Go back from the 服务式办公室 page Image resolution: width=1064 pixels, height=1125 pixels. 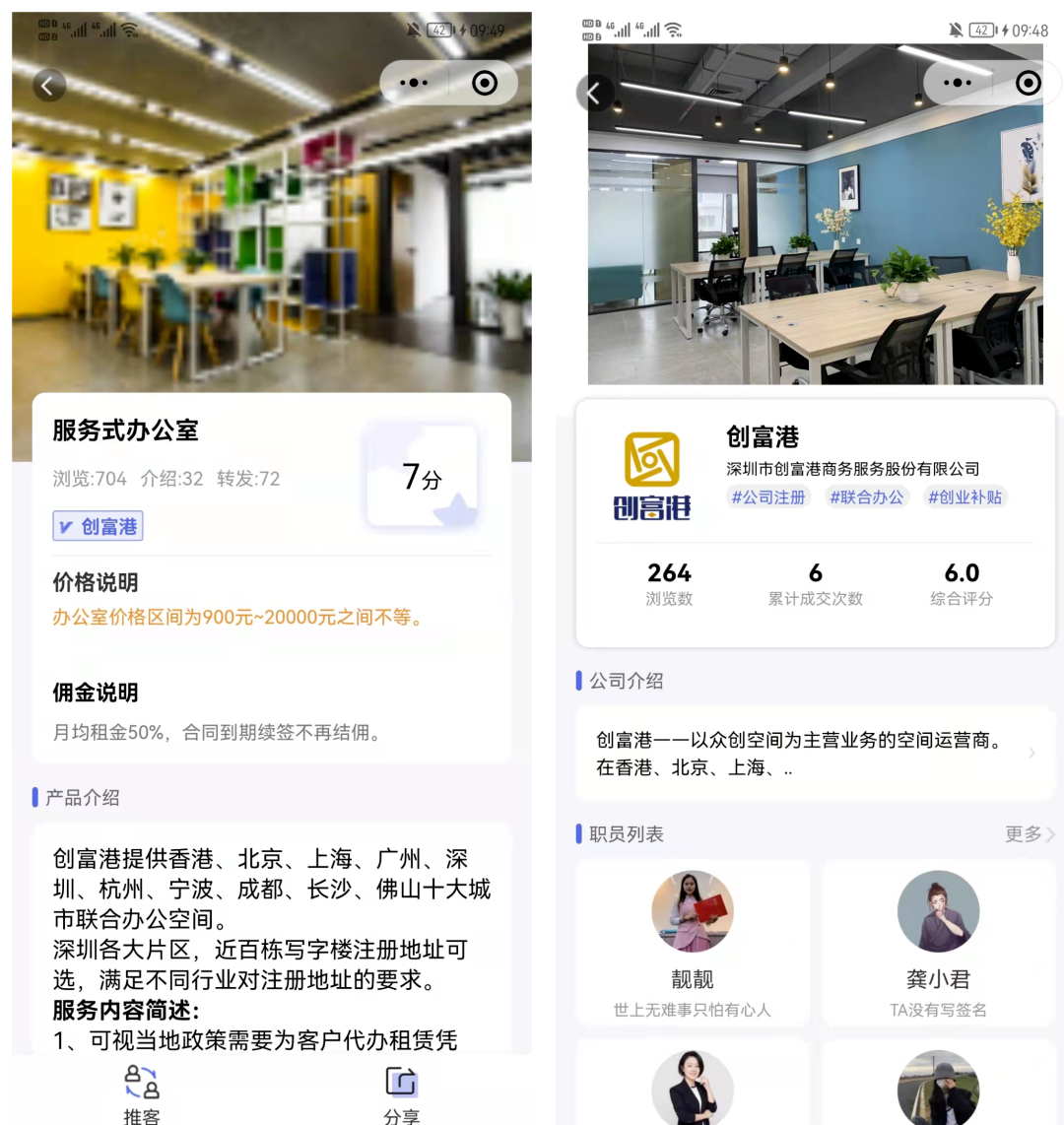coord(49,86)
